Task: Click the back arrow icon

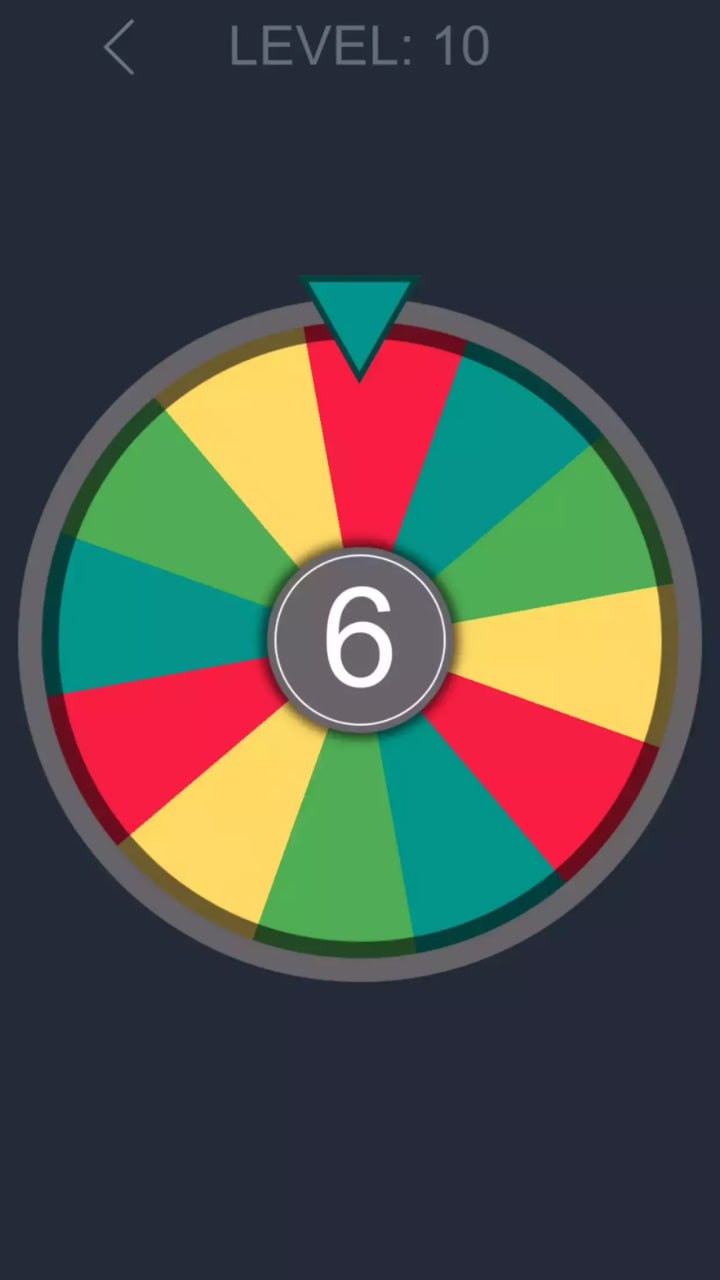Action: point(118,47)
